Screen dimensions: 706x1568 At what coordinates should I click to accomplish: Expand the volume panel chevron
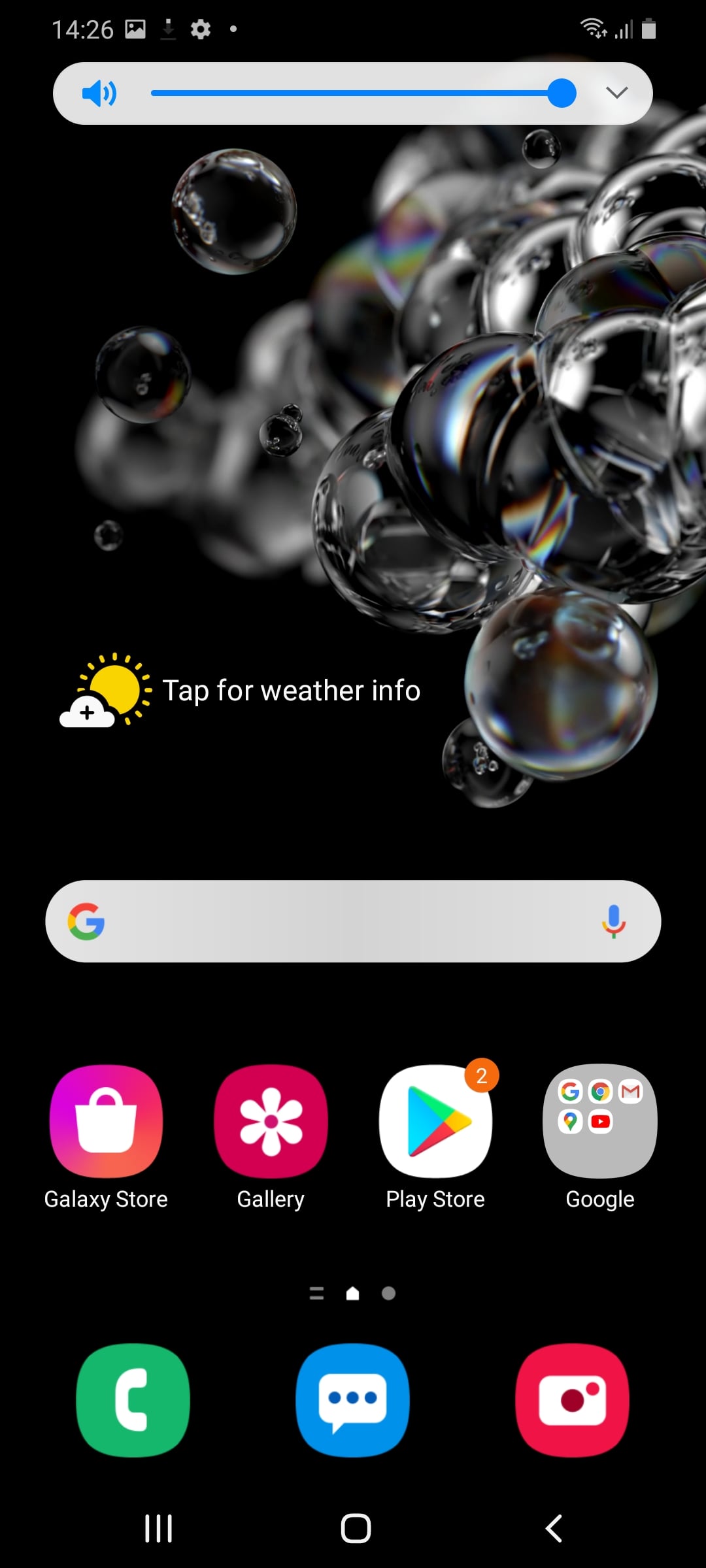[616, 93]
